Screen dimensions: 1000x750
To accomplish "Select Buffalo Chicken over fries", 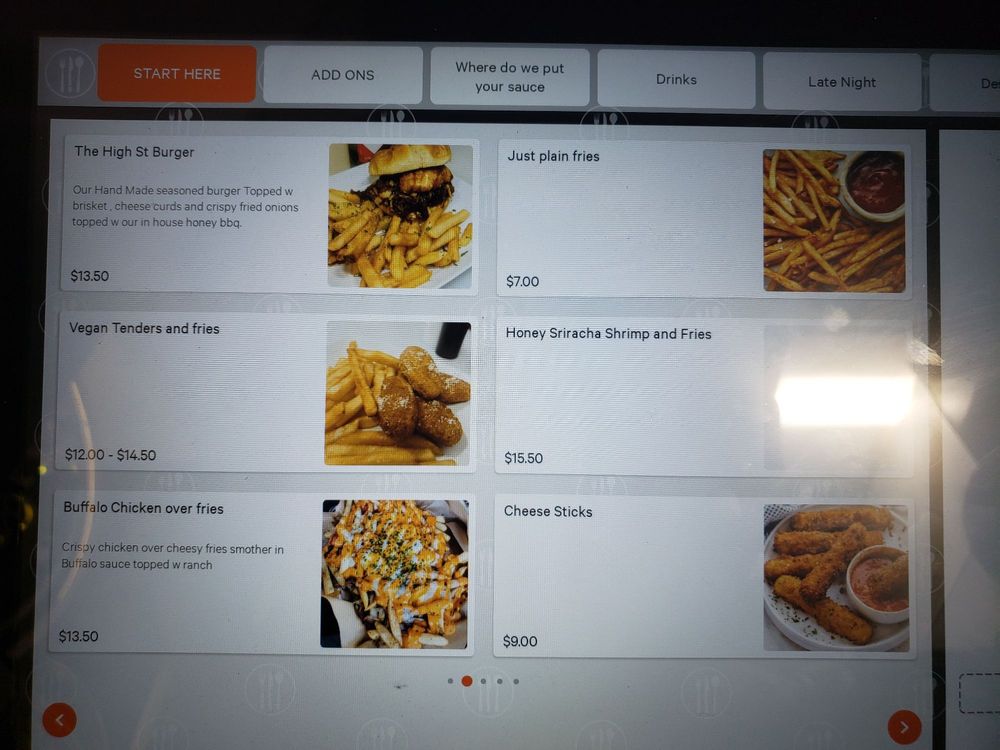I will [260, 573].
